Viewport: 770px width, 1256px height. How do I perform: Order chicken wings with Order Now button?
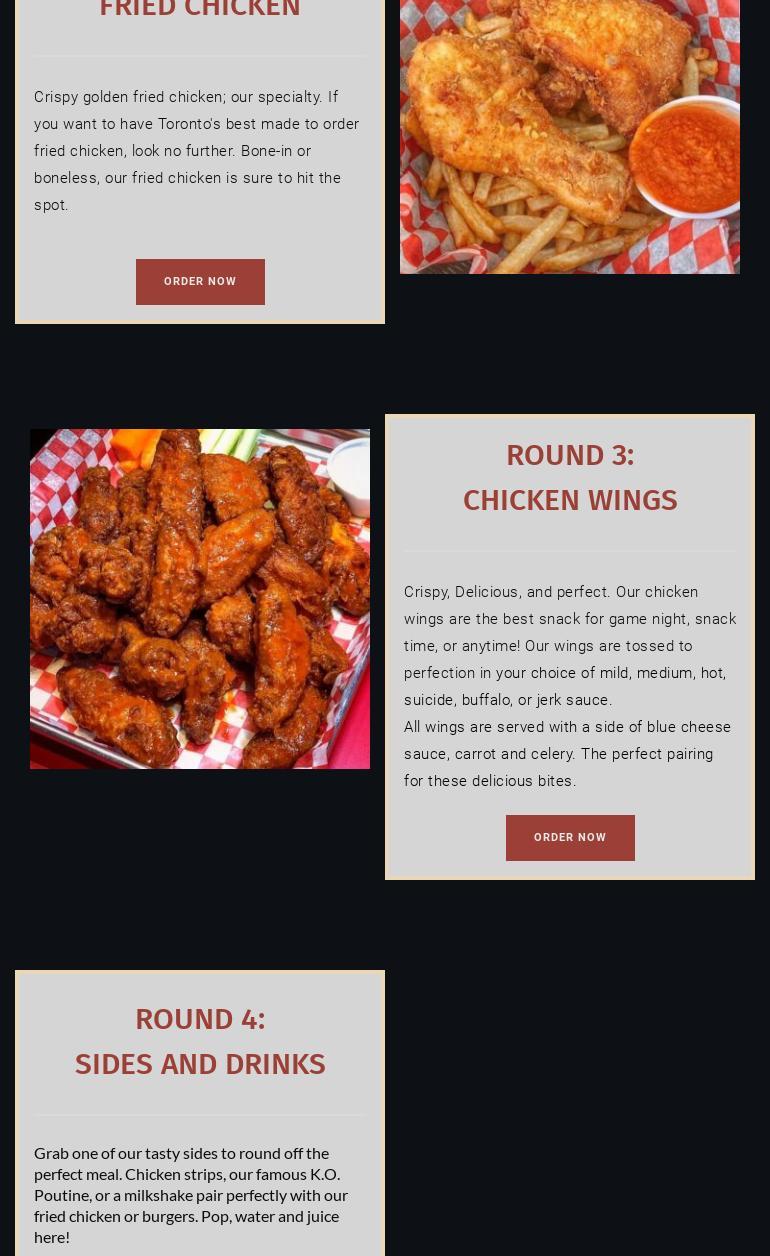(x=570, y=838)
